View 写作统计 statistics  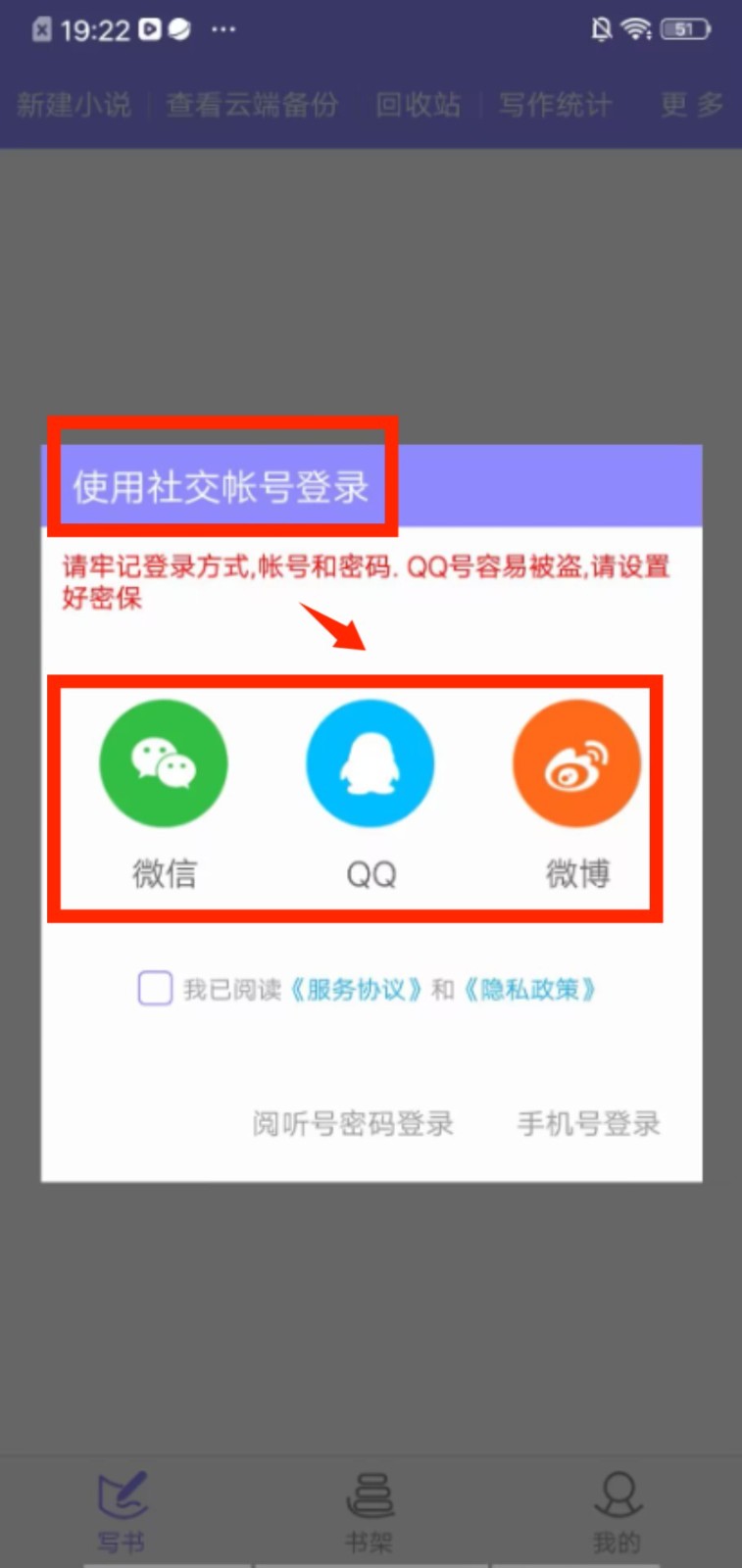tap(555, 105)
